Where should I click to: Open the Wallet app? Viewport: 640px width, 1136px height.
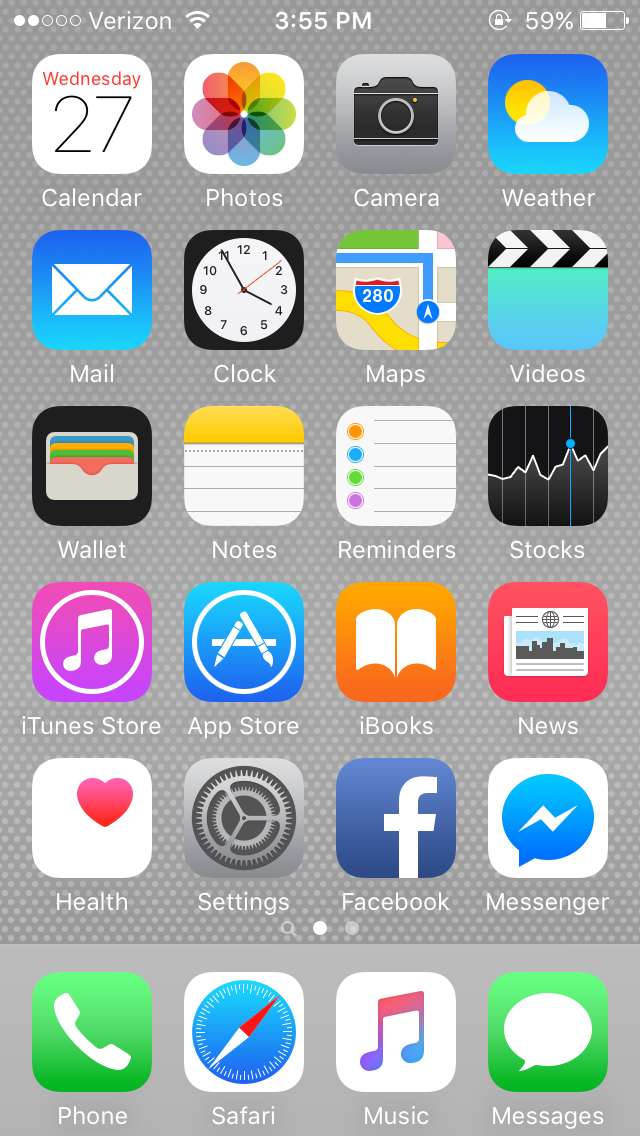[x=92, y=466]
